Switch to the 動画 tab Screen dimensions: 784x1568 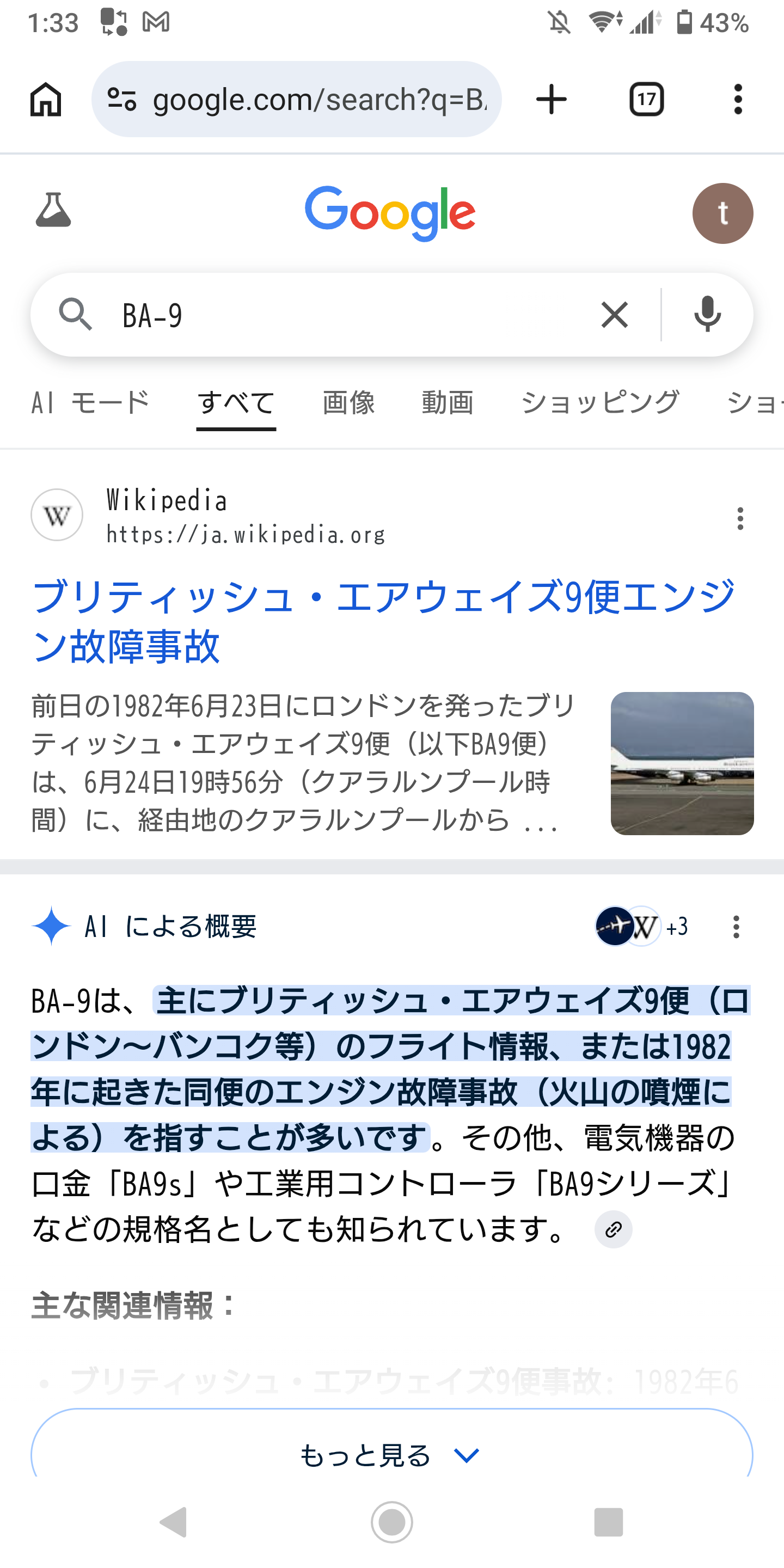tap(448, 403)
